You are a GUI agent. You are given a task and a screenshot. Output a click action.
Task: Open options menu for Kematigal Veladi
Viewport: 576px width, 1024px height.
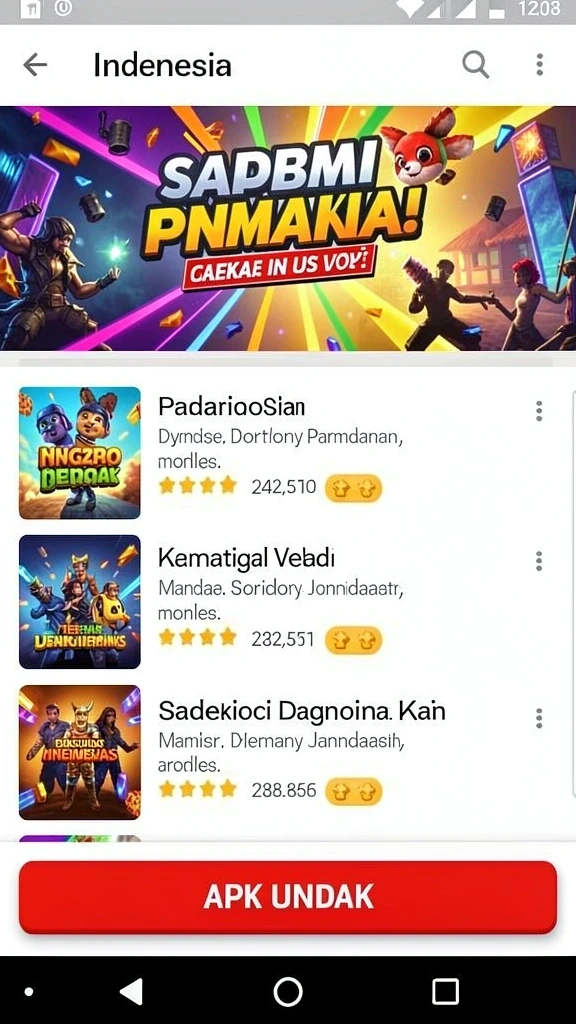pos(539,561)
